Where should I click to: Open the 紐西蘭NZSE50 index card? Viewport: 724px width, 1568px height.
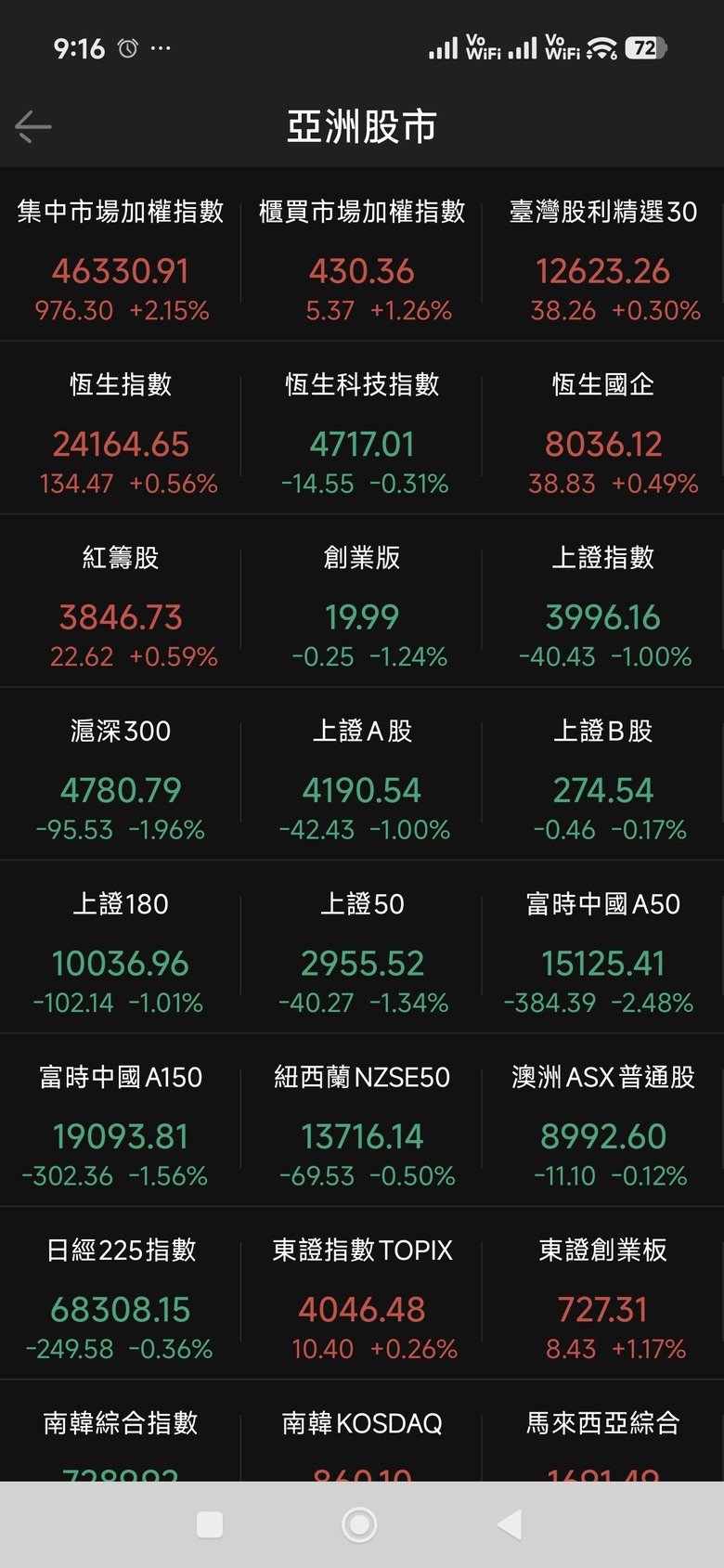362,1121
